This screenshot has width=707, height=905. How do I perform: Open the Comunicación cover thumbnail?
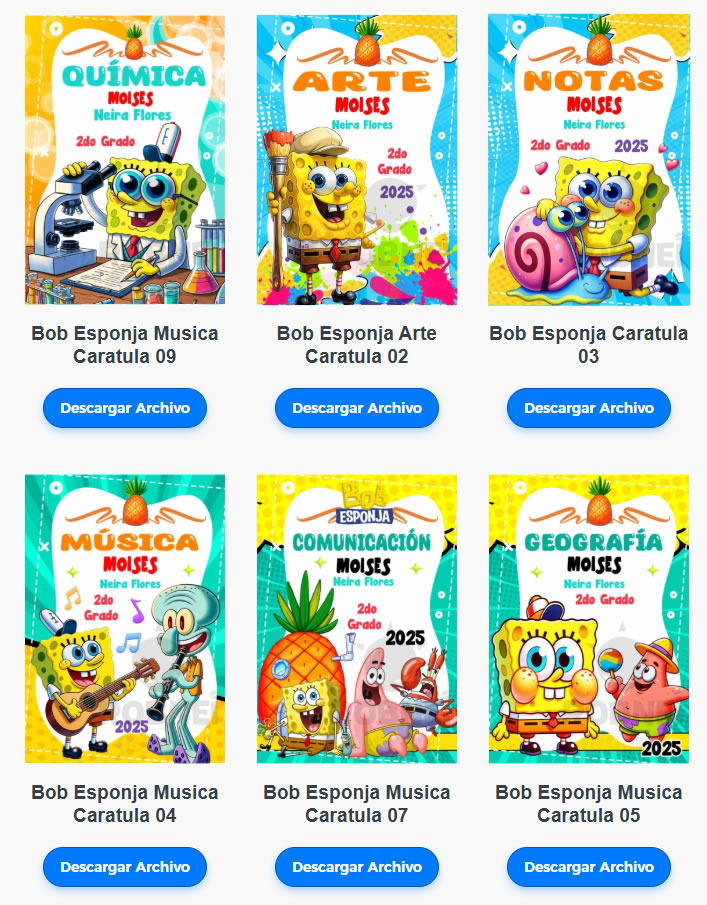click(x=357, y=619)
